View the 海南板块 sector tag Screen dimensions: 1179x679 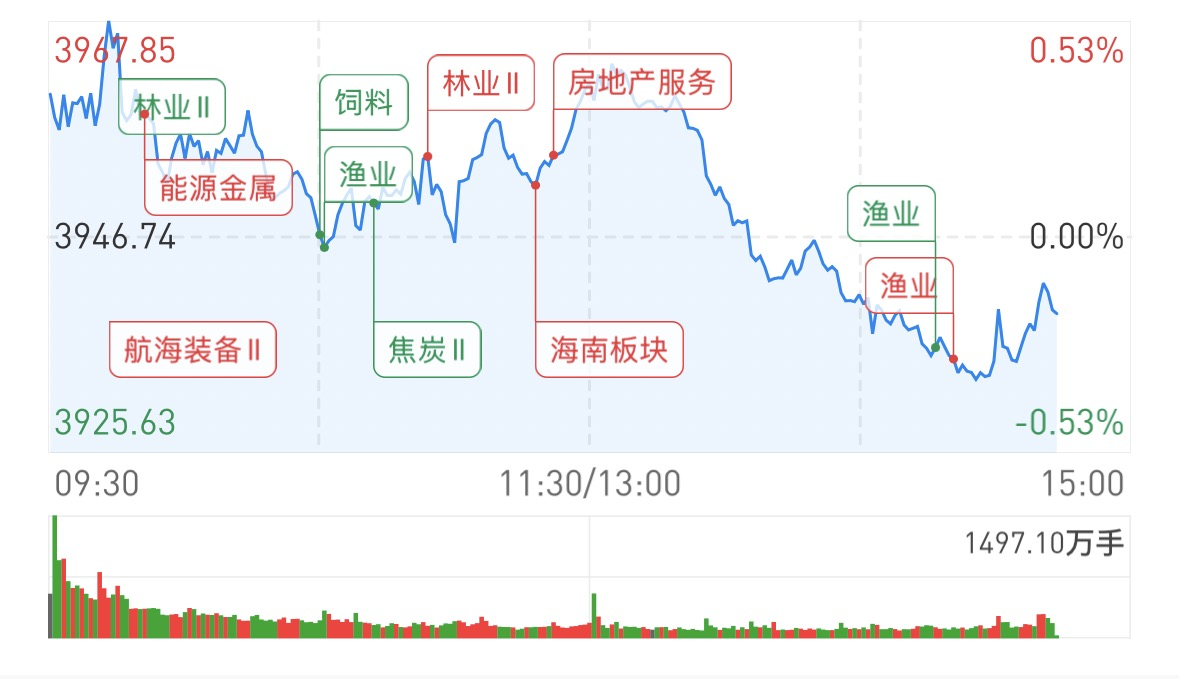tap(609, 350)
